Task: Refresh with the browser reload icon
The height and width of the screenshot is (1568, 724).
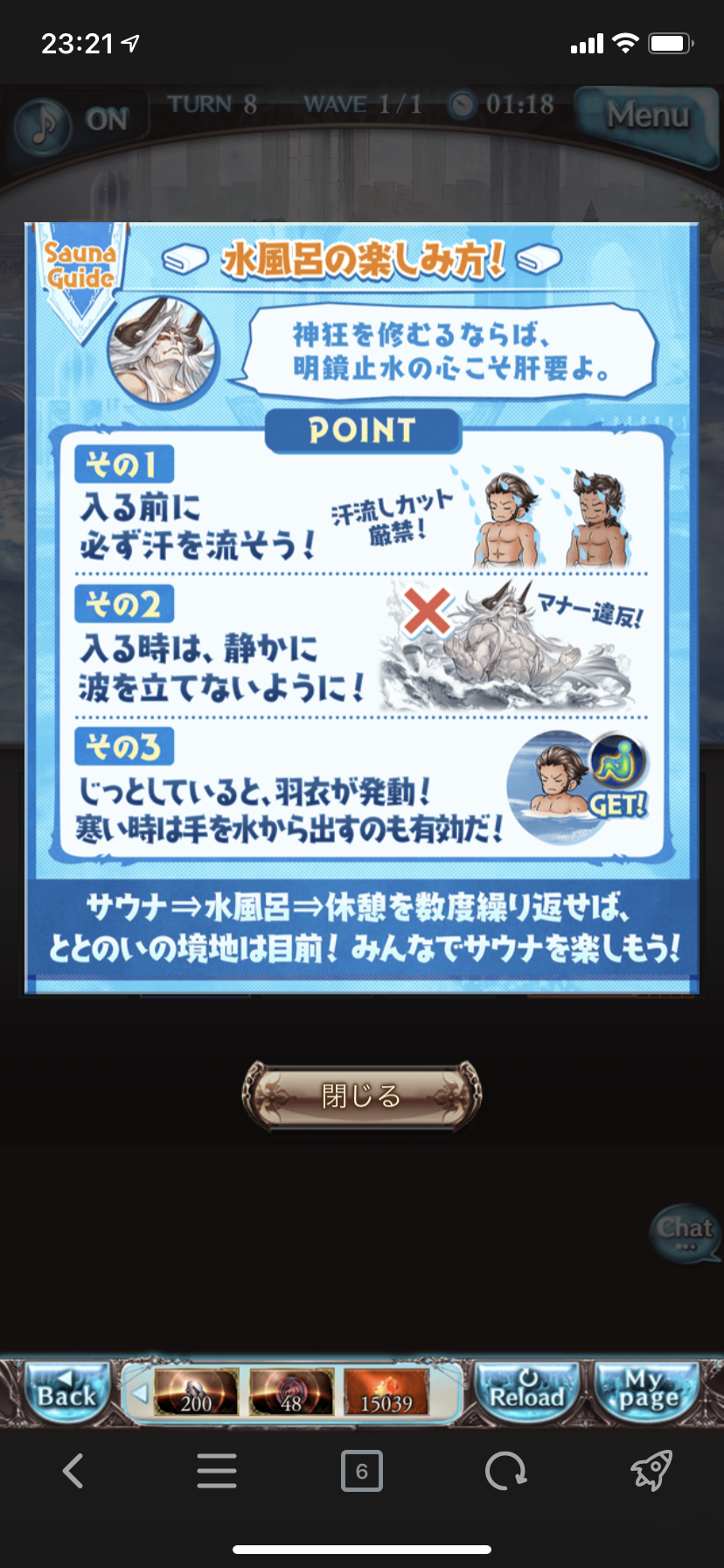Action: [505, 1471]
